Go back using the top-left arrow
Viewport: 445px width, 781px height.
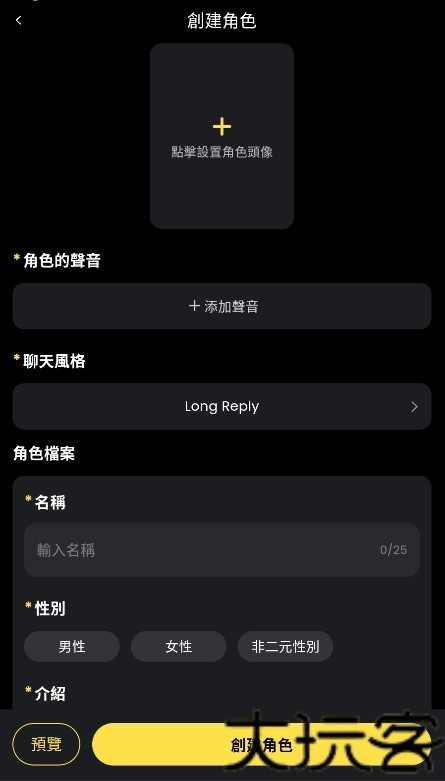pyautogui.click(x=18, y=20)
